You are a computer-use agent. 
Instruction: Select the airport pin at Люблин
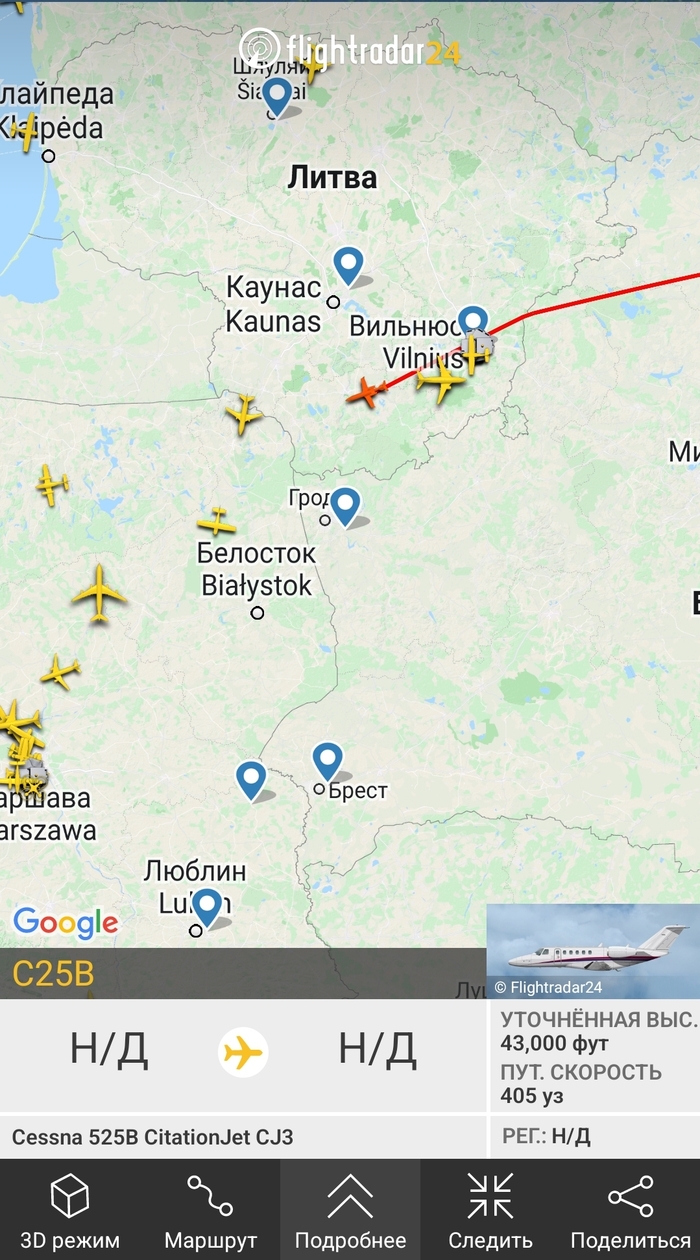pyautogui.click(x=206, y=906)
